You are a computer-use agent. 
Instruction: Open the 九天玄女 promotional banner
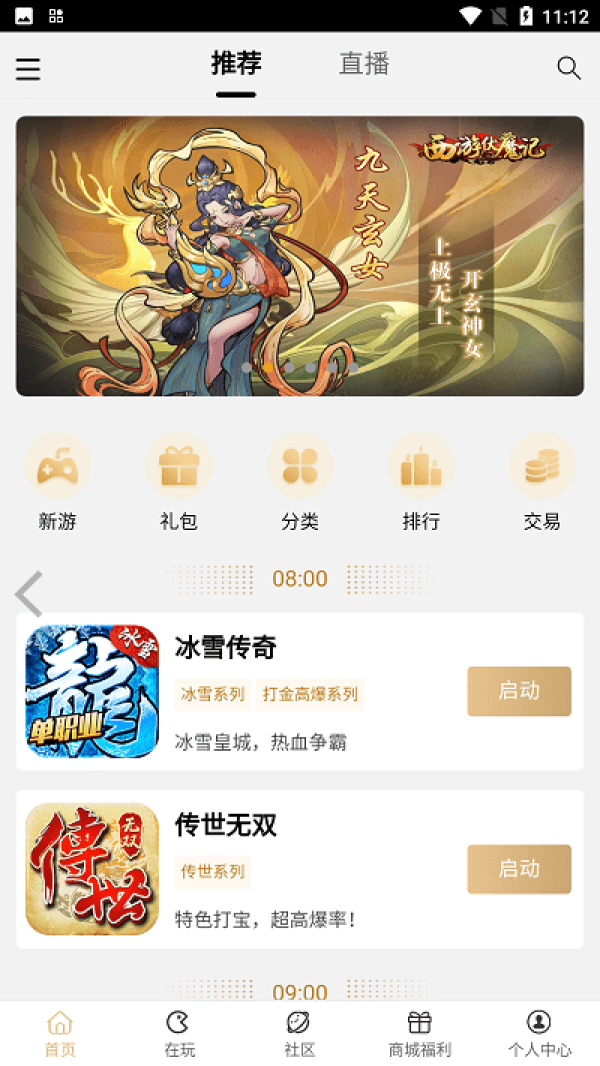[x=300, y=256]
